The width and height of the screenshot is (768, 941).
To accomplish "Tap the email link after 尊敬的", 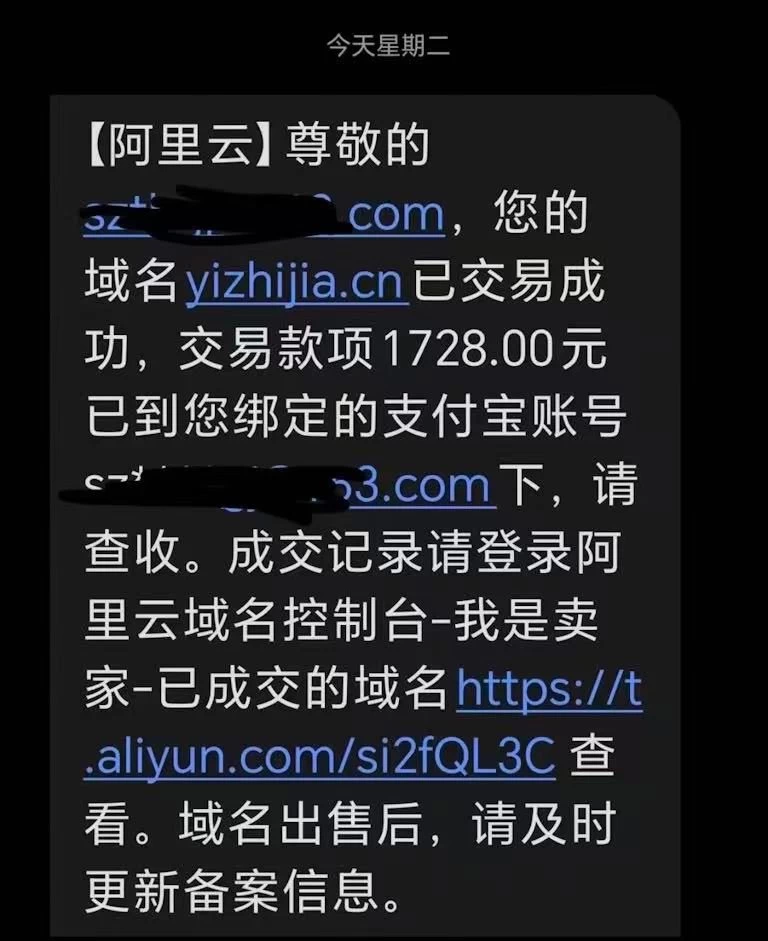I will (x=265, y=216).
